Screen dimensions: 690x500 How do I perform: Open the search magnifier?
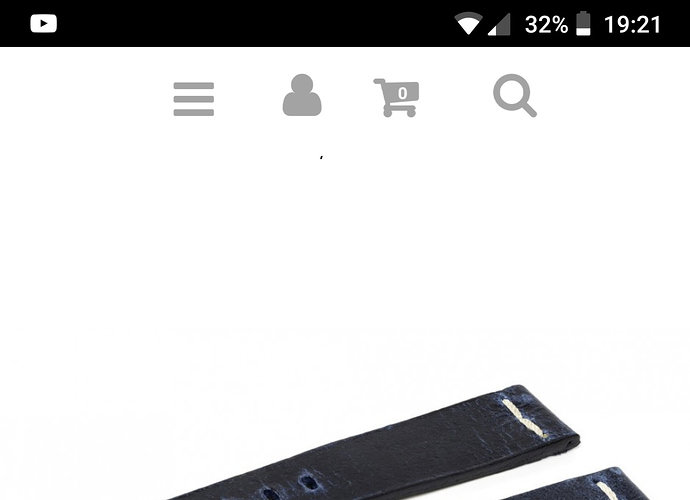pos(515,97)
